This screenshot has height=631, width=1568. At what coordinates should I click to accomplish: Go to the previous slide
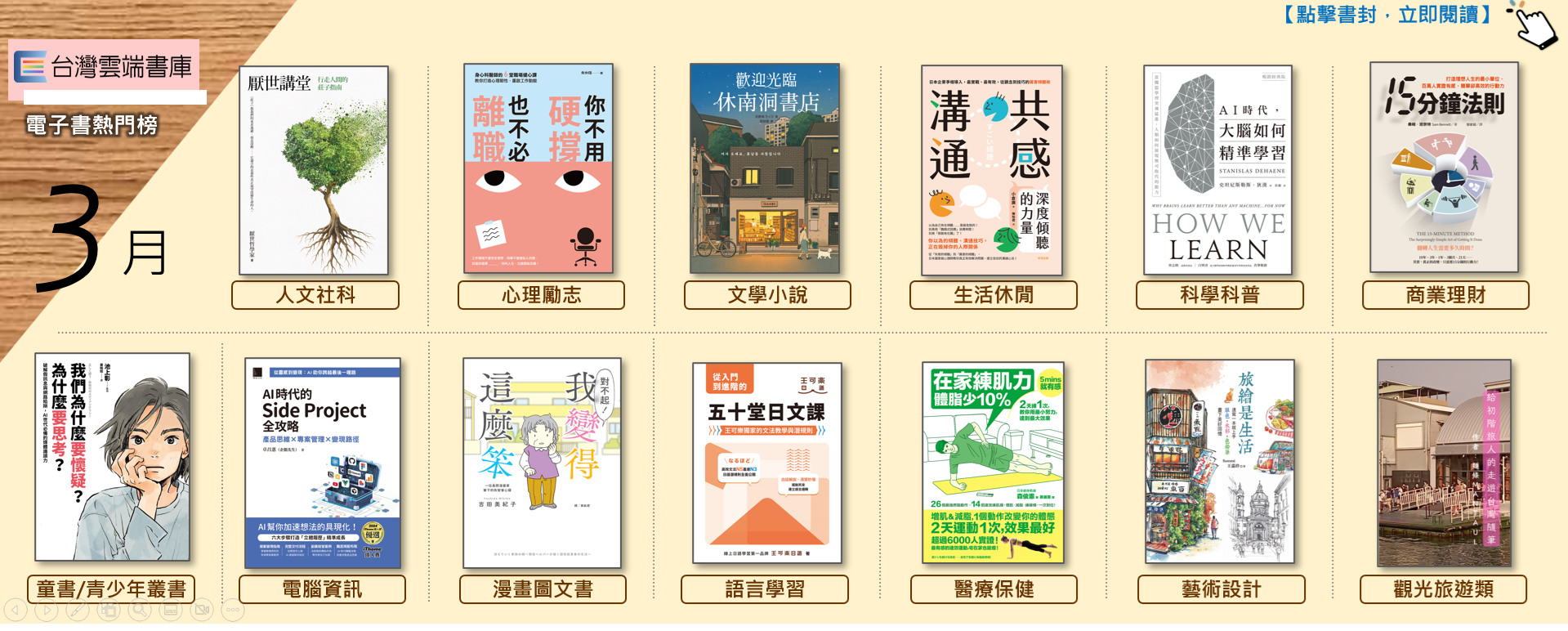(16, 610)
